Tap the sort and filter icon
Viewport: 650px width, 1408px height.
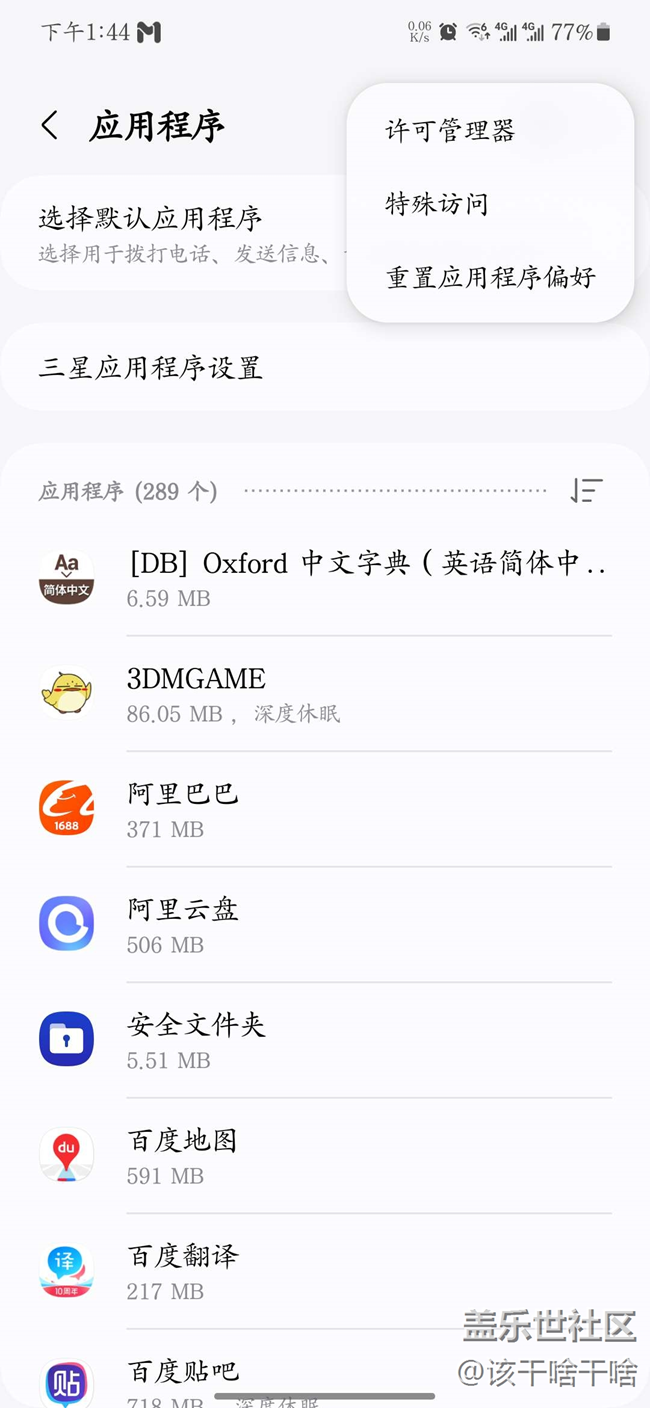[587, 491]
